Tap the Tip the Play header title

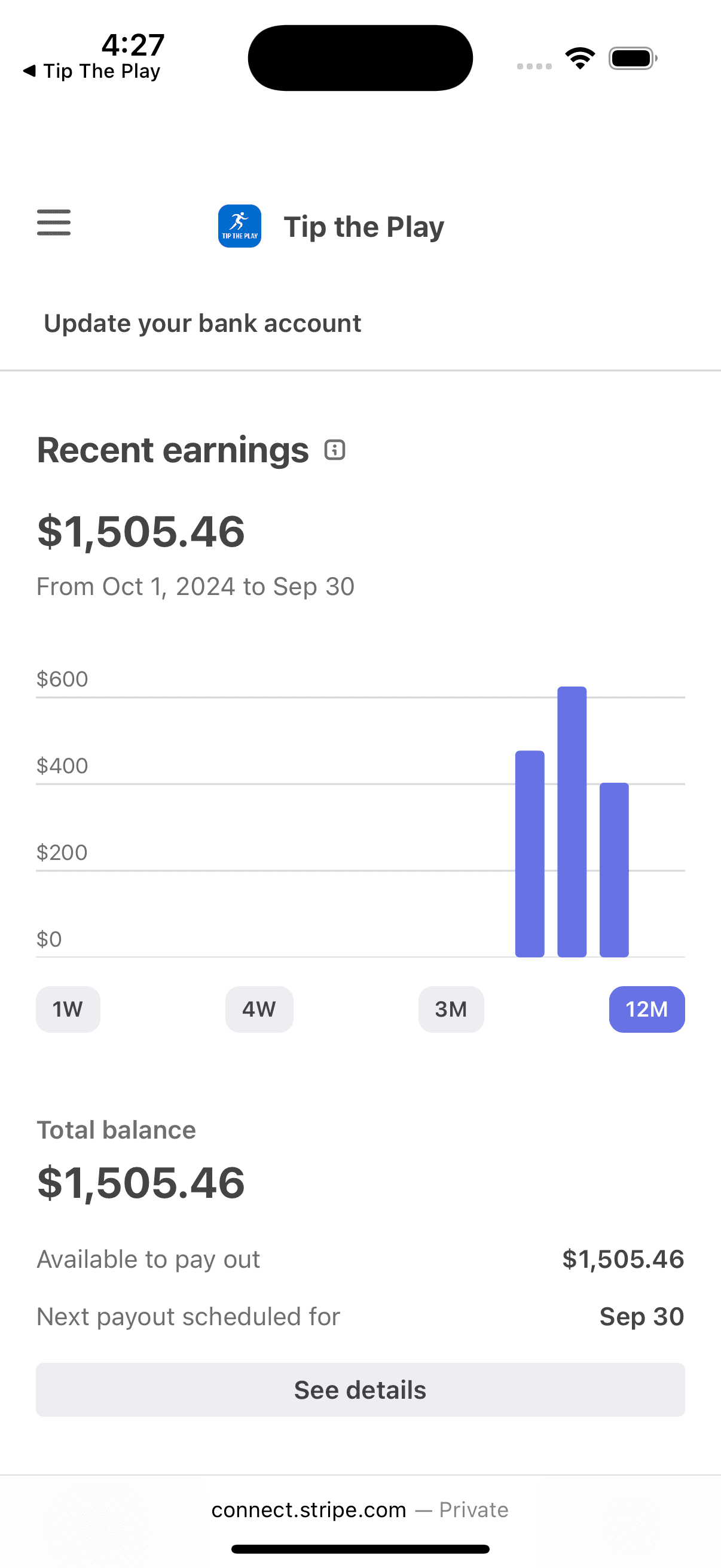364,226
